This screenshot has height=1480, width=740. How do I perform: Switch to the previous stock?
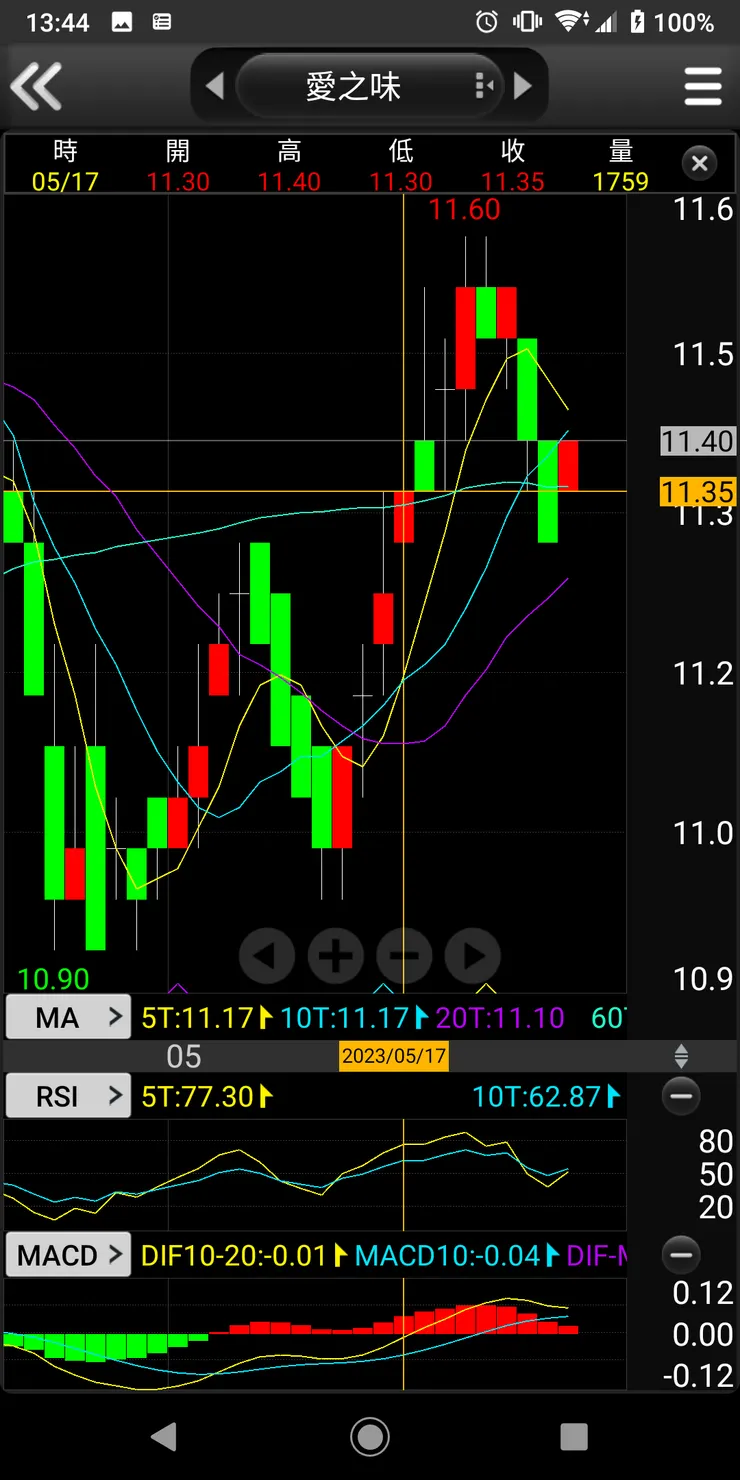tap(214, 87)
